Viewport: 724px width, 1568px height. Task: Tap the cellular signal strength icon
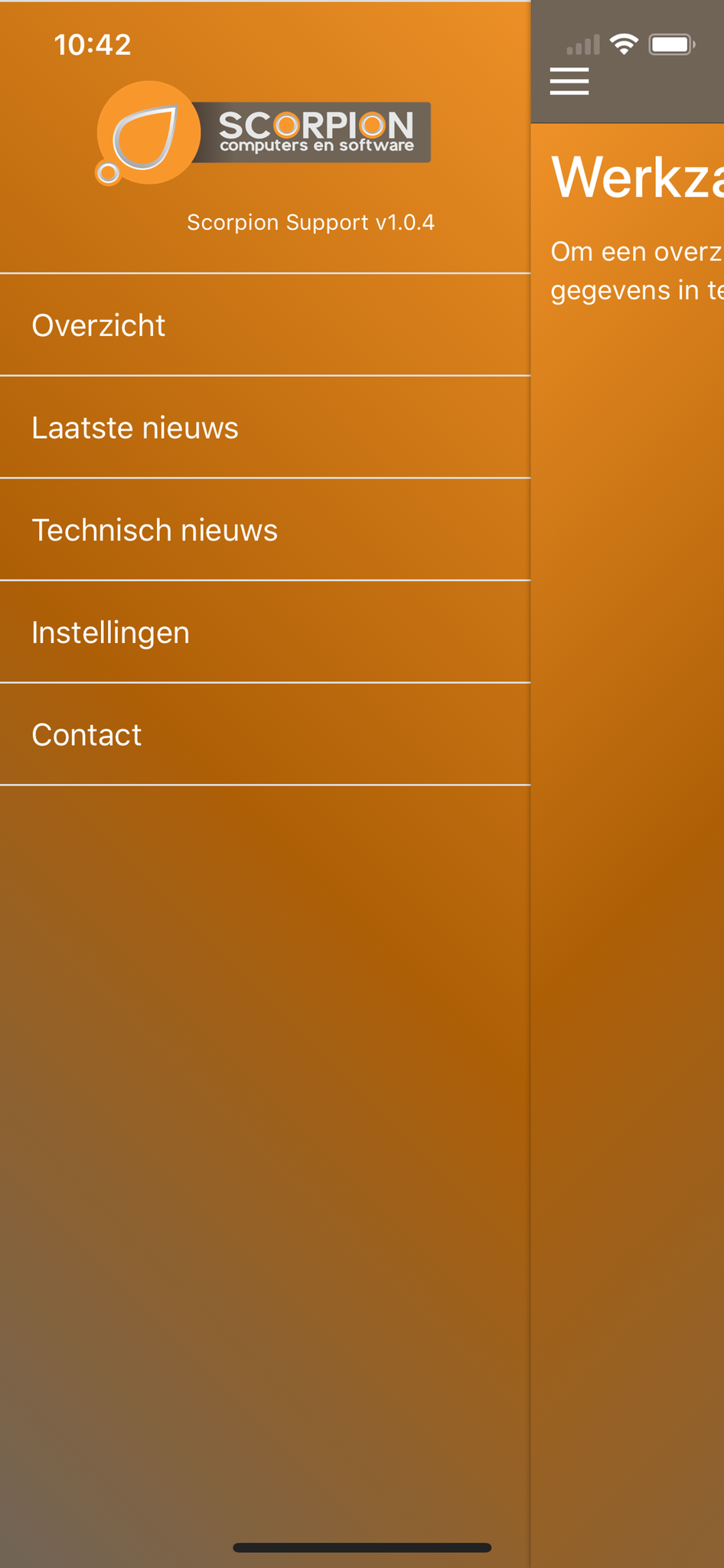click(585, 44)
